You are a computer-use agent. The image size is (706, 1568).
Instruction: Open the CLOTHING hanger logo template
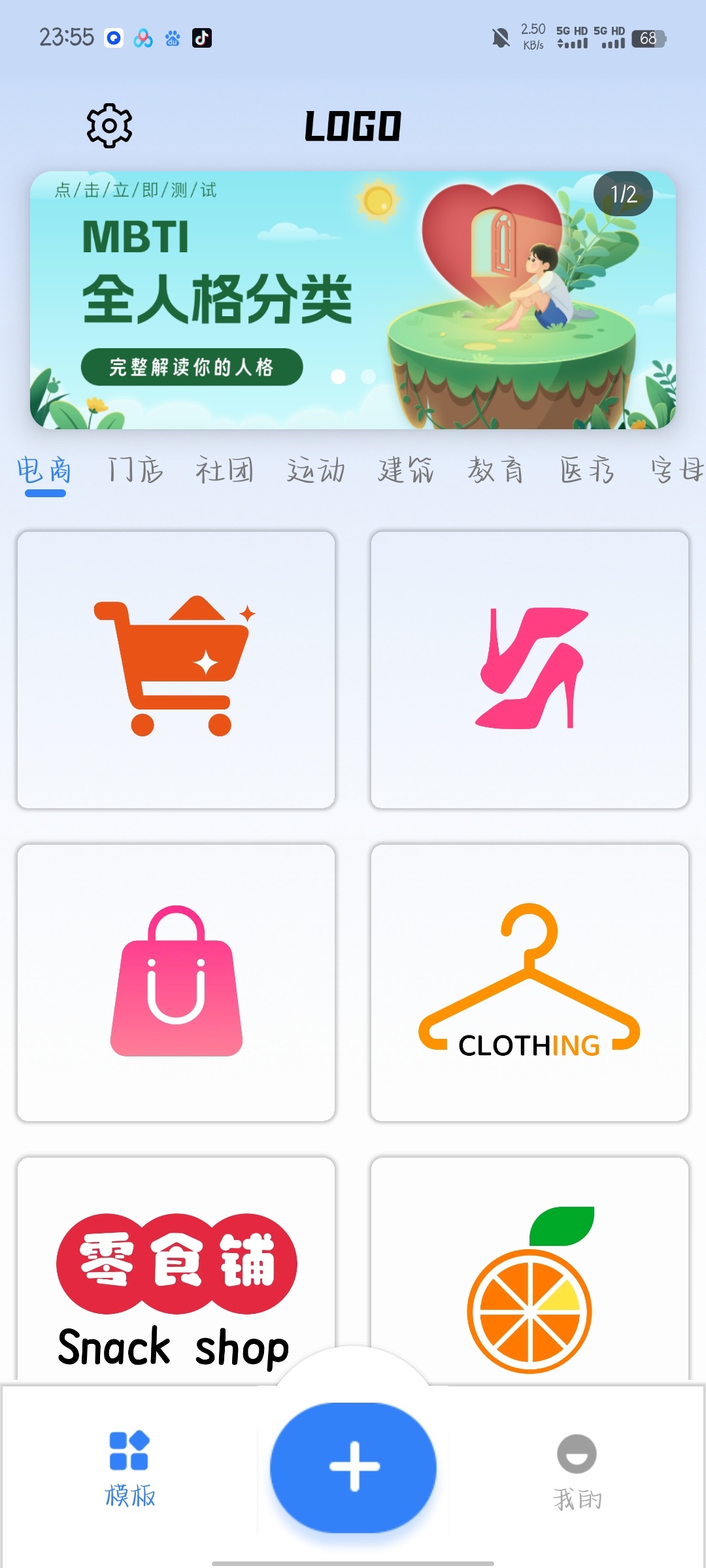click(529, 983)
